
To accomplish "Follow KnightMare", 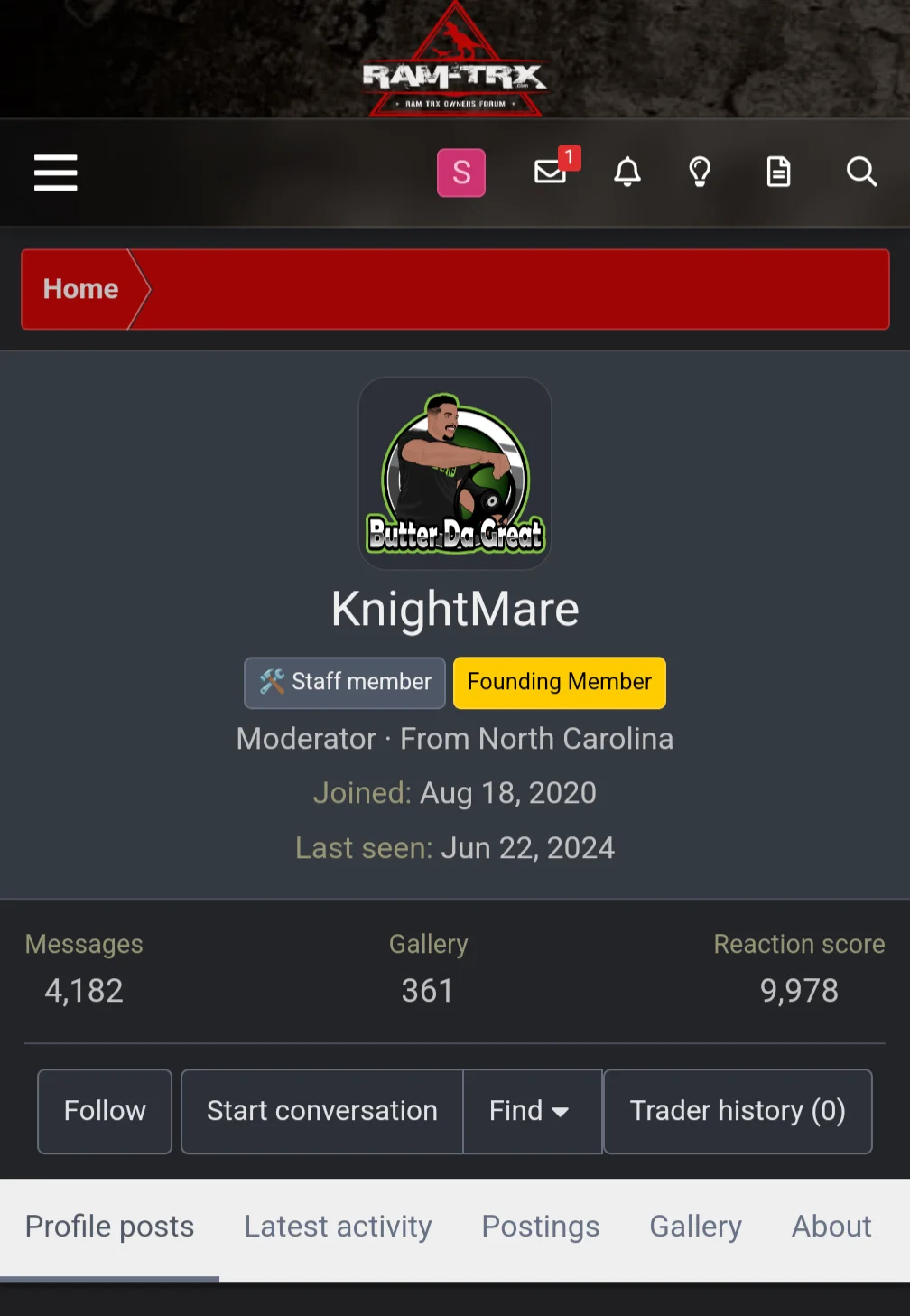I will (105, 1111).
